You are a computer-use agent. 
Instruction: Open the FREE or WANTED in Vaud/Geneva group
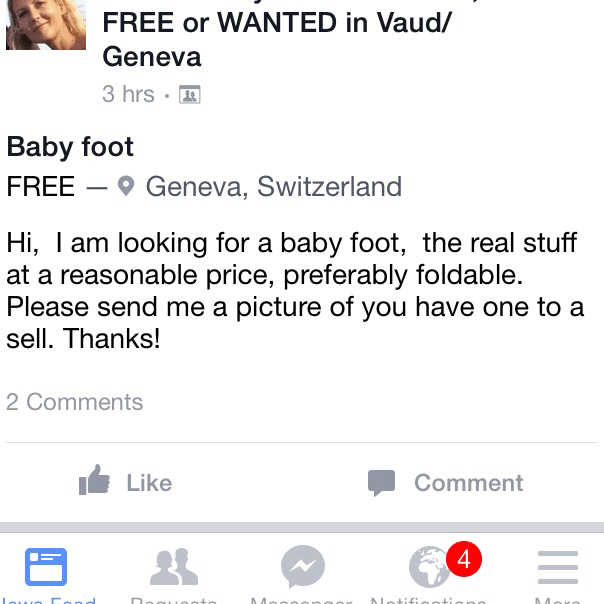[x=276, y=38]
